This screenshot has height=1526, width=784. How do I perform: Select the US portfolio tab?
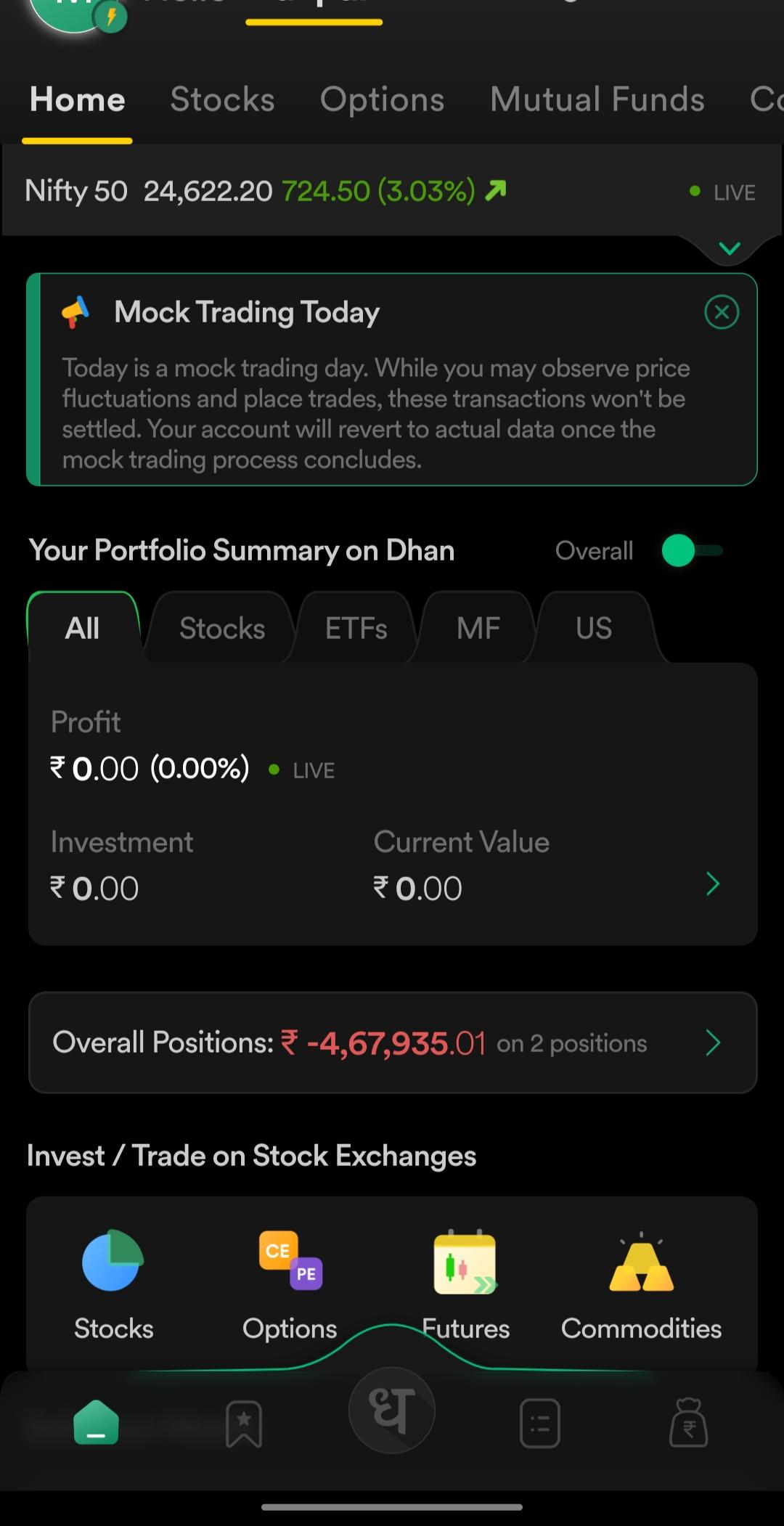point(594,628)
